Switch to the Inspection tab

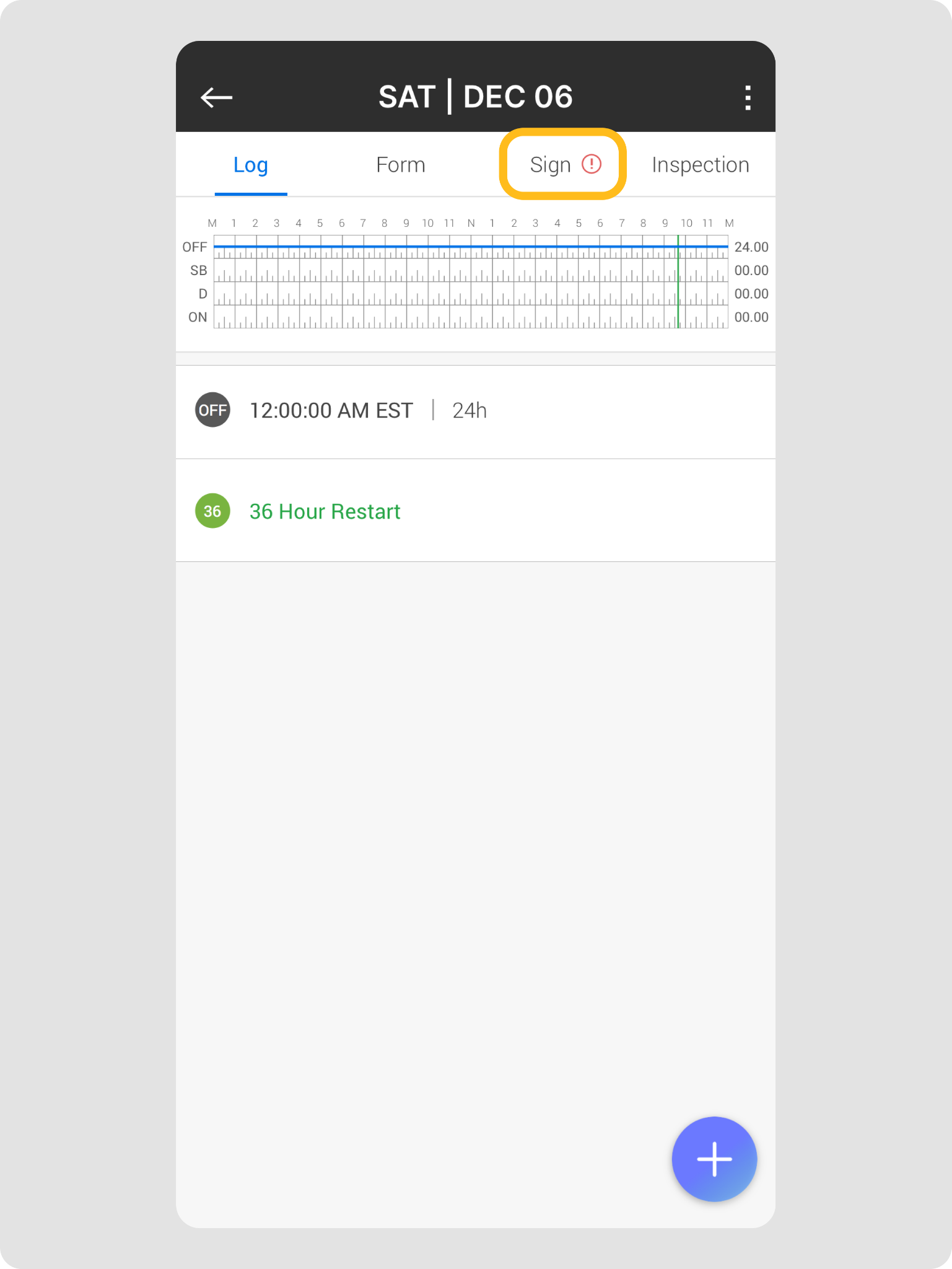click(x=700, y=165)
